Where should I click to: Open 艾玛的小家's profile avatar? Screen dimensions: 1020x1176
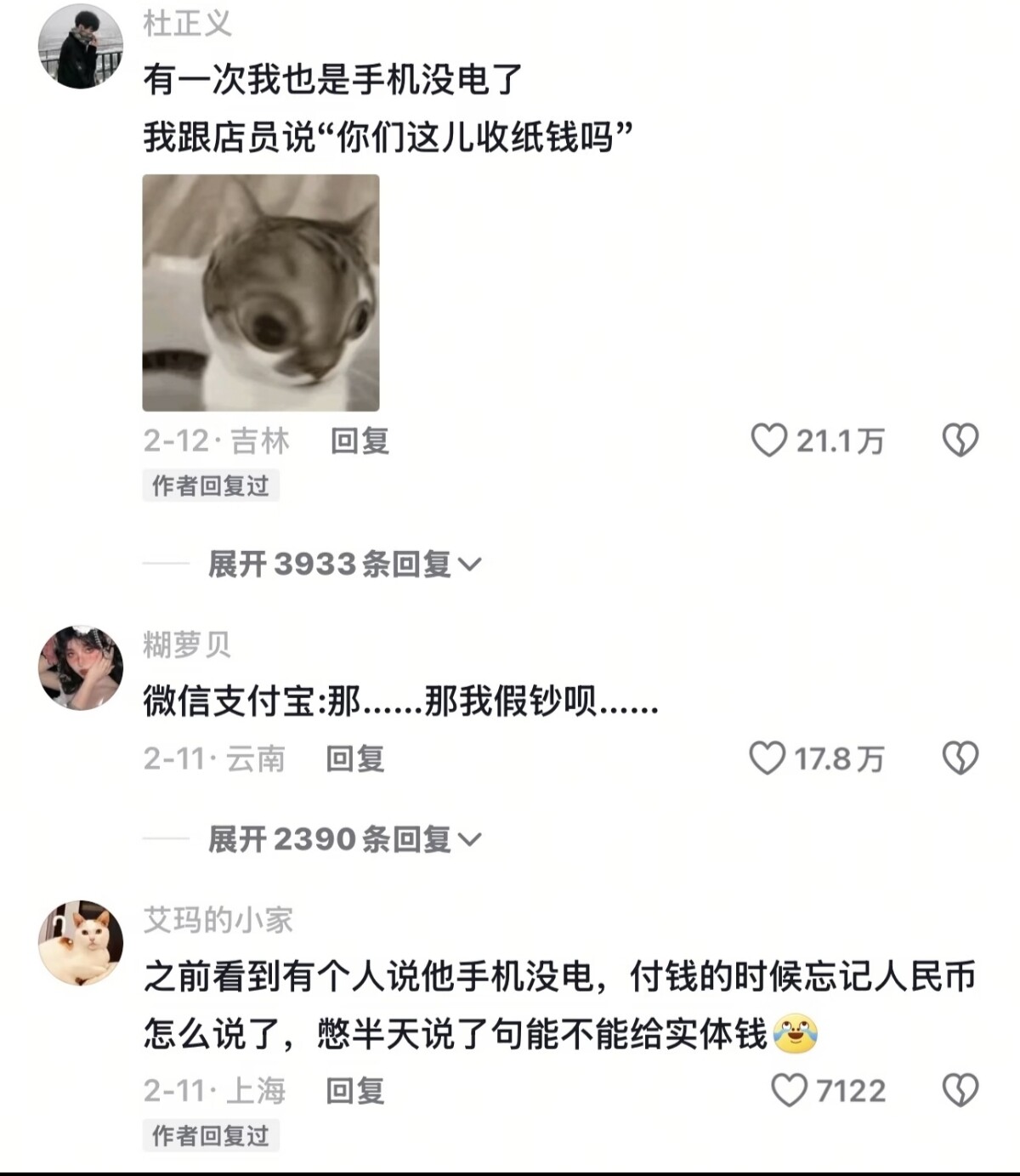[81, 943]
